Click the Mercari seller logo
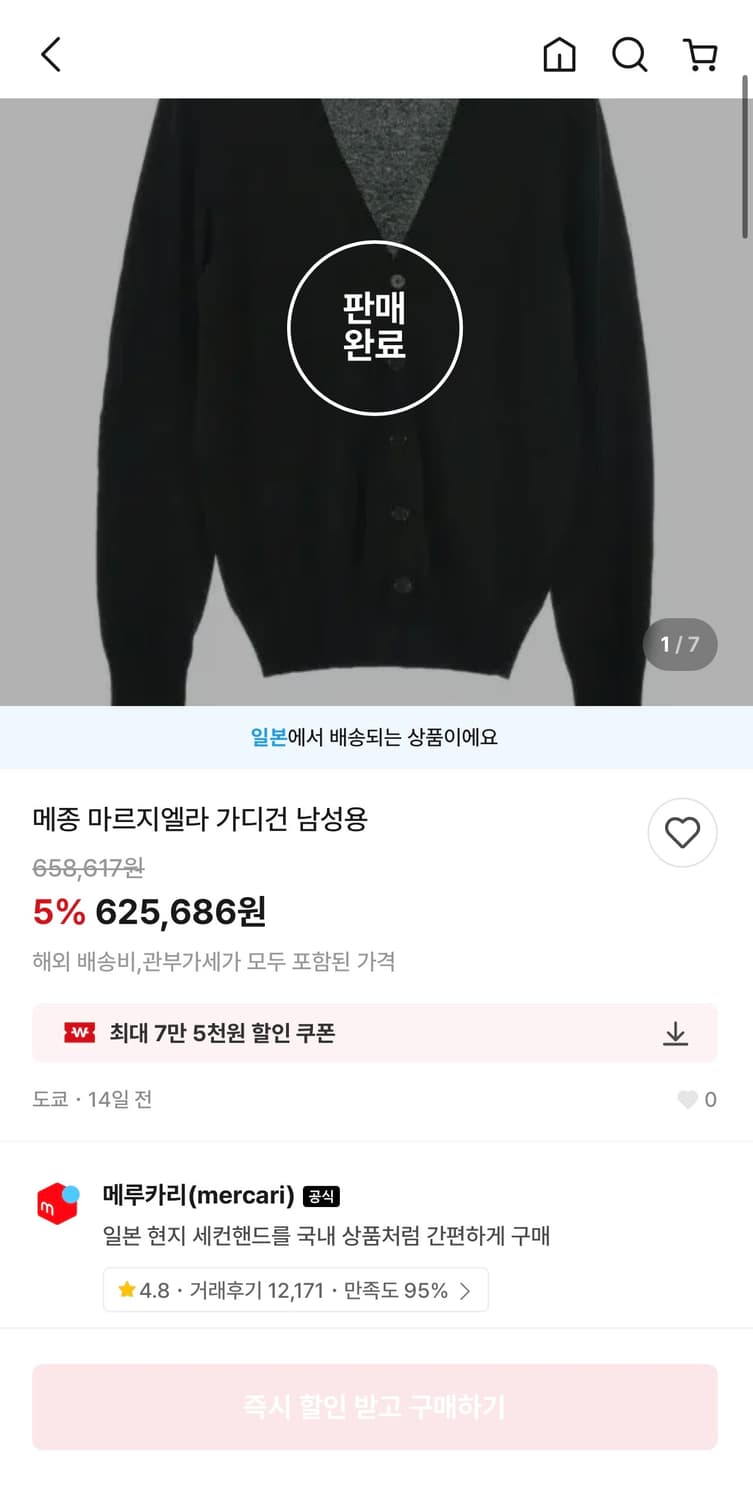This screenshot has width=753, height=1500. pos(59,1206)
